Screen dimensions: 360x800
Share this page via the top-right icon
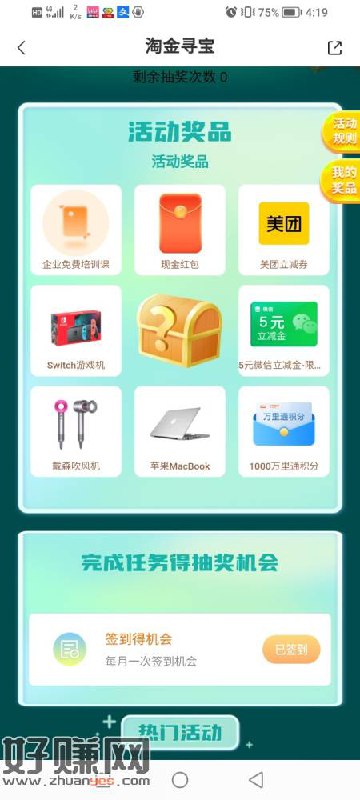tap(335, 48)
